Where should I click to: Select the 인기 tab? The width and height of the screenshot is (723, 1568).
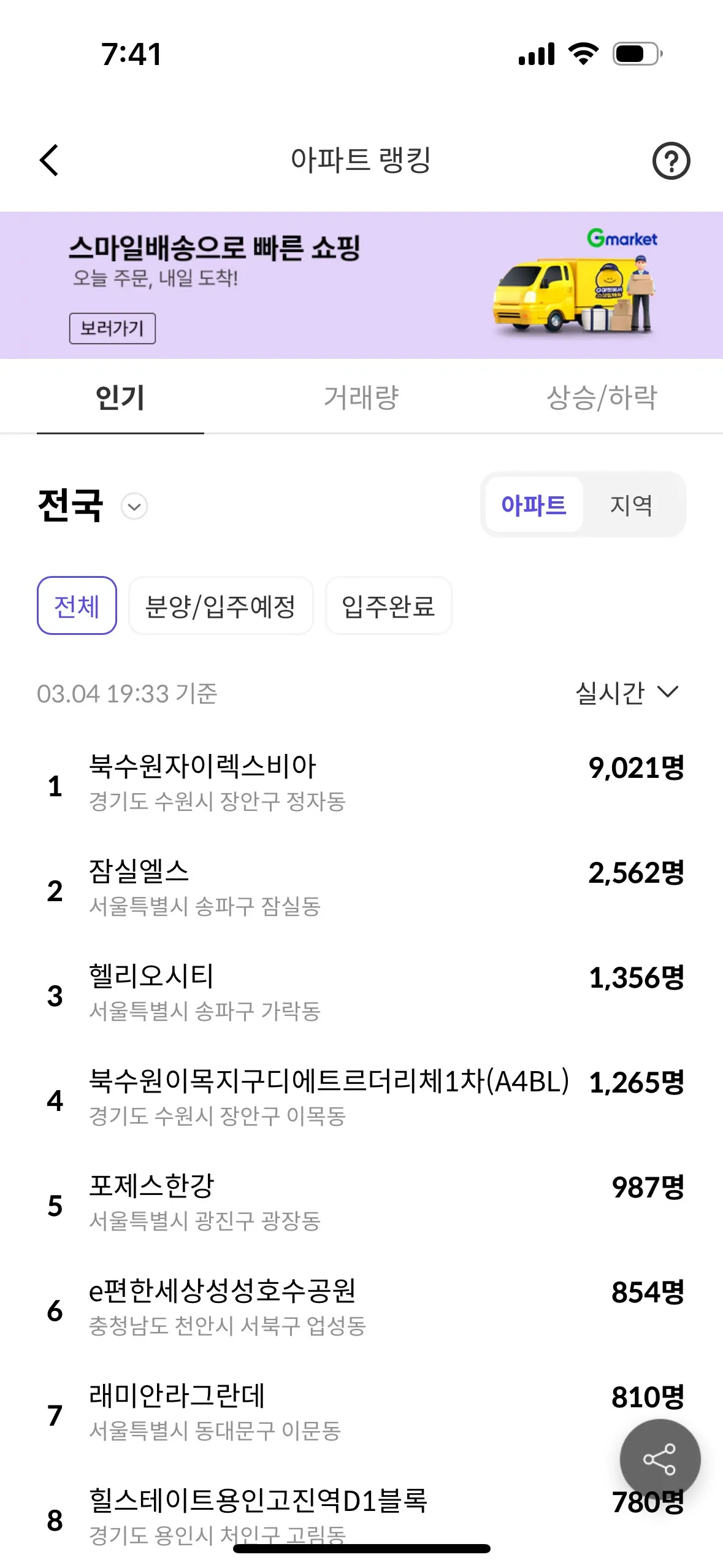(x=120, y=398)
